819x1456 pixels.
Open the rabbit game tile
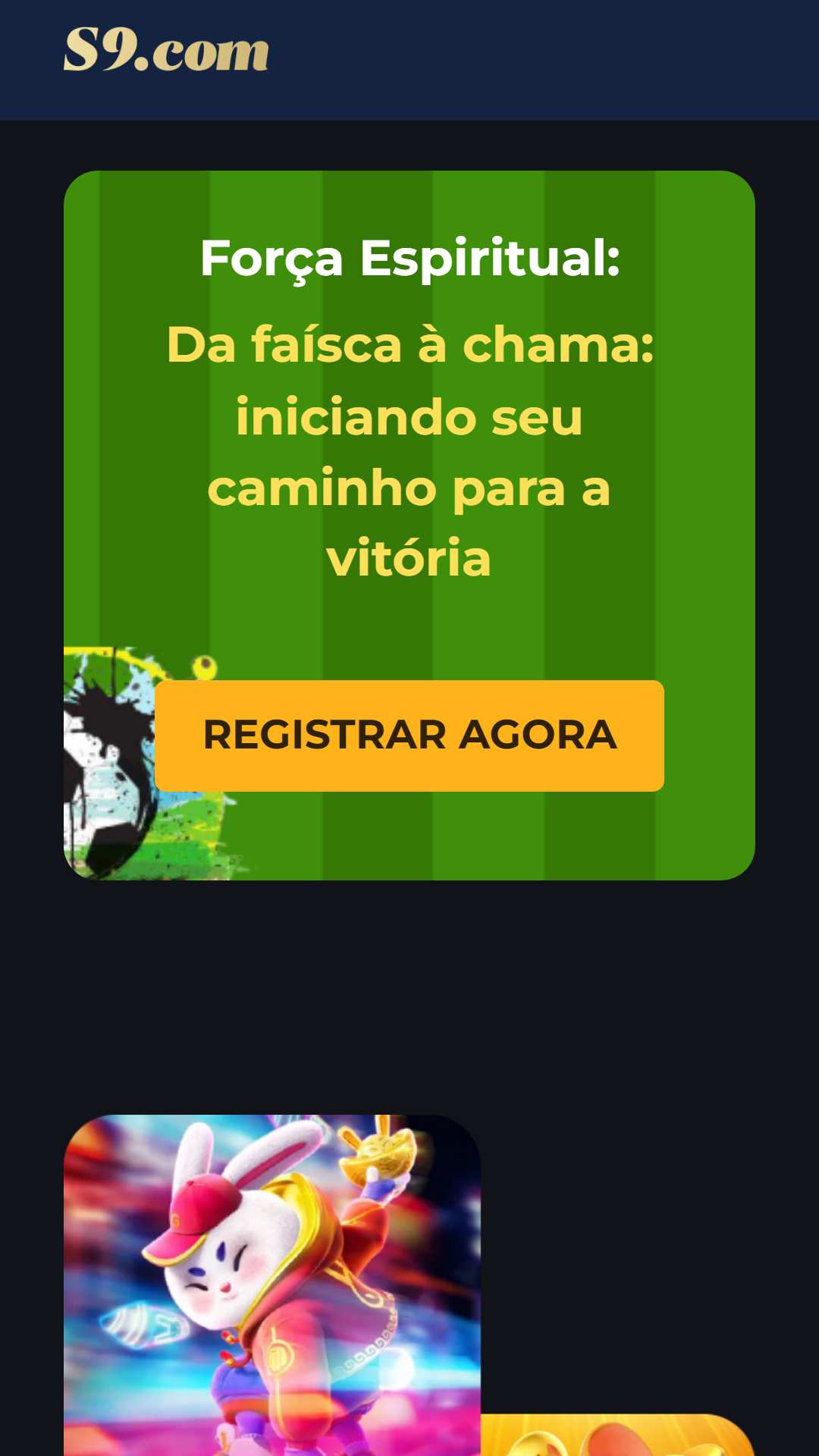click(x=271, y=1282)
